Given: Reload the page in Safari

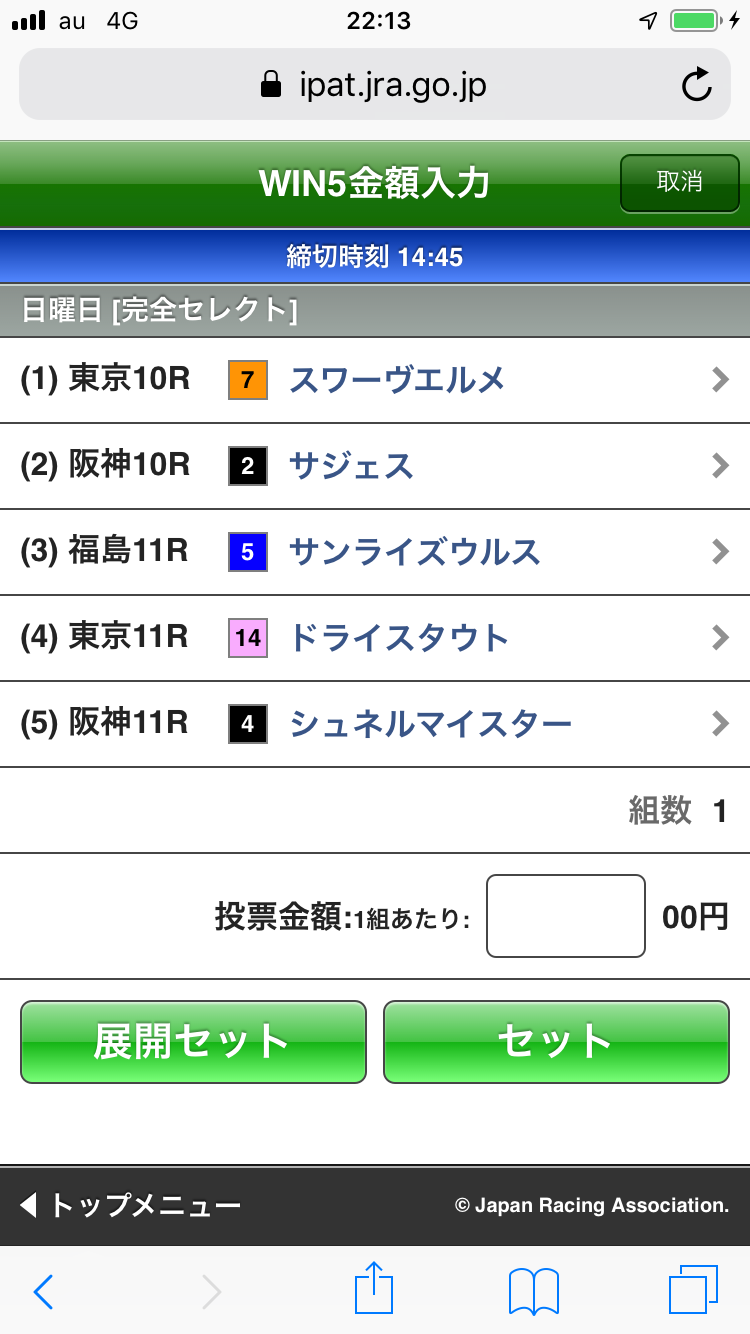Looking at the screenshot, I should pyautogui.click(x=696, y=85).
